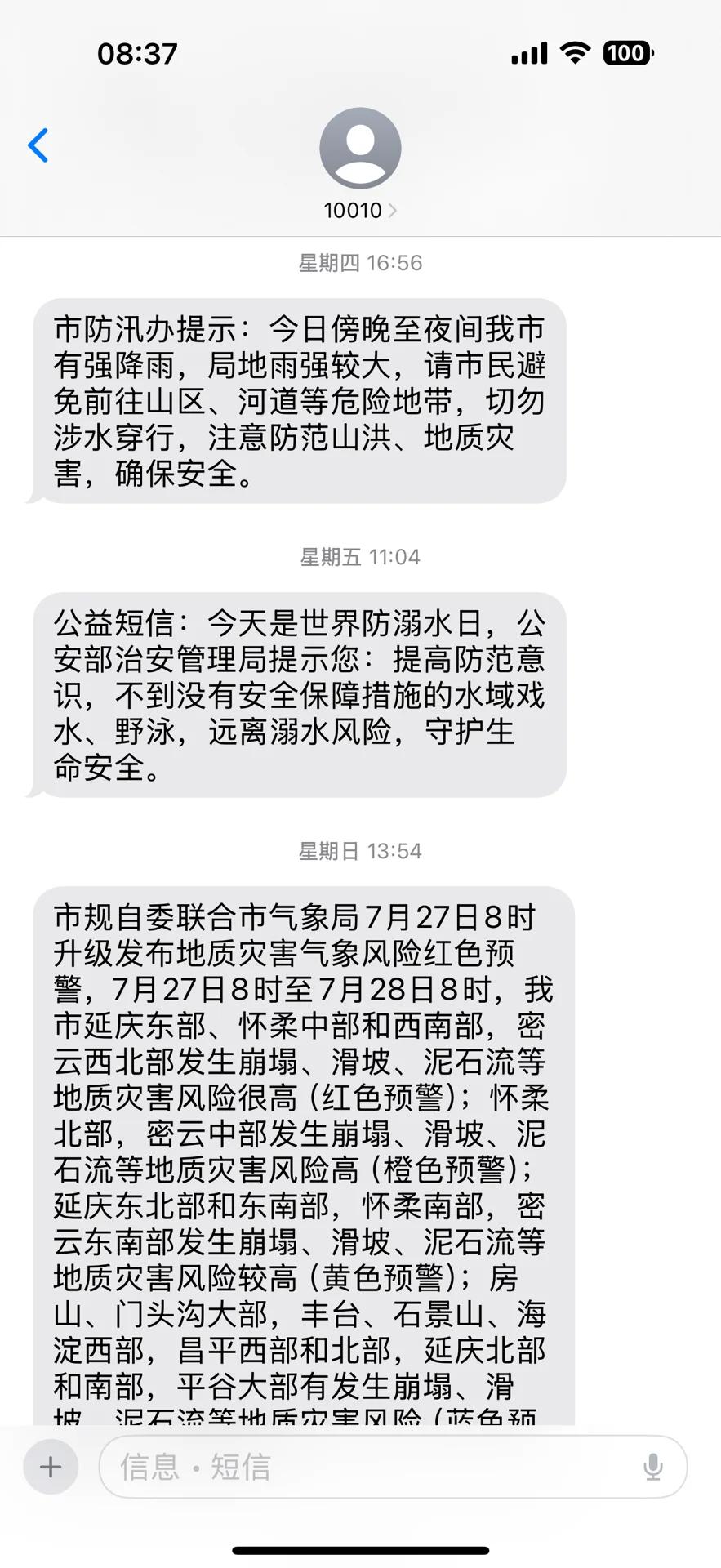
Task: Start voice dictation with the microphone
Action: 652,1467
